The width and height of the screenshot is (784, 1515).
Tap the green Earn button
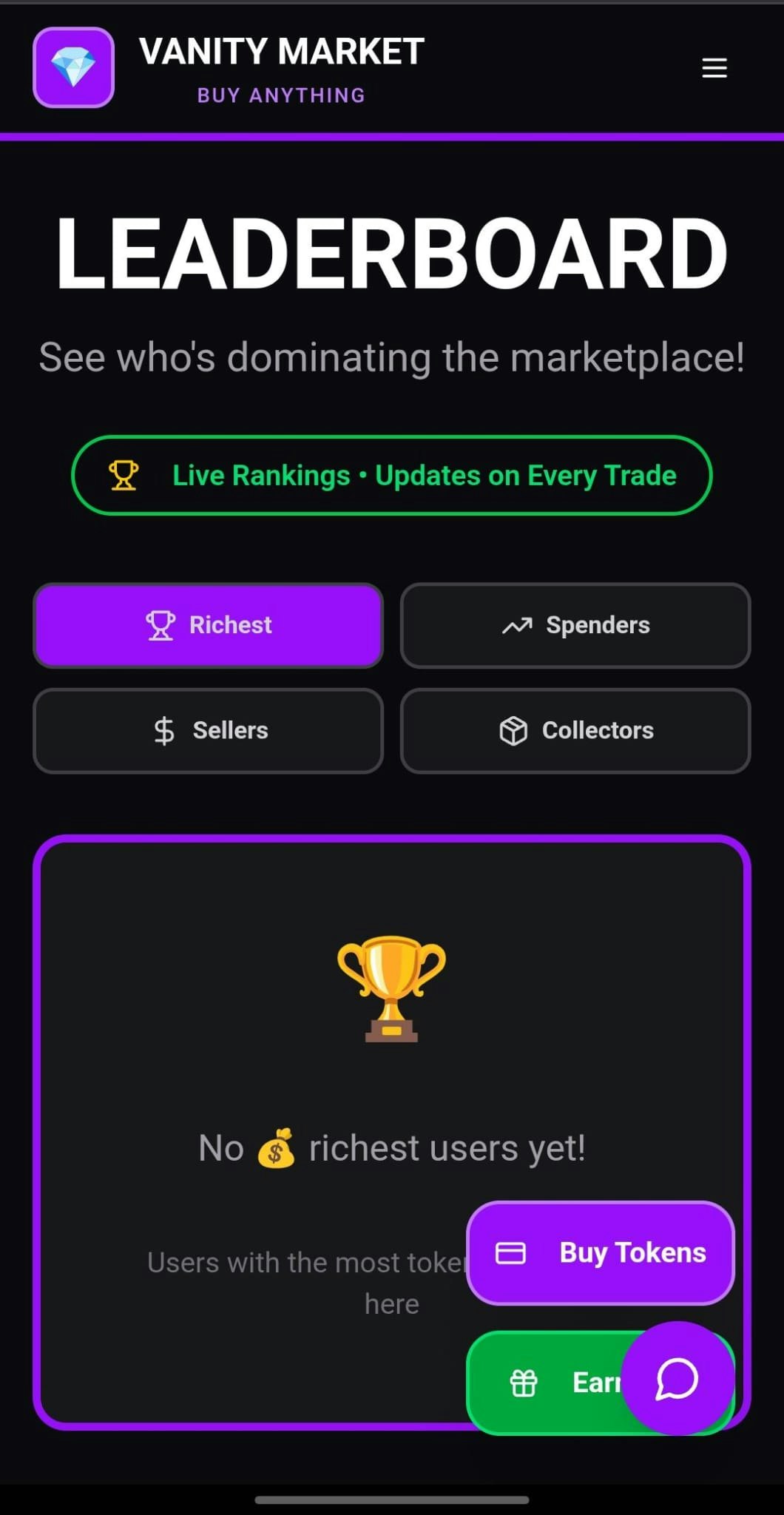click(x=547, y=1383)
